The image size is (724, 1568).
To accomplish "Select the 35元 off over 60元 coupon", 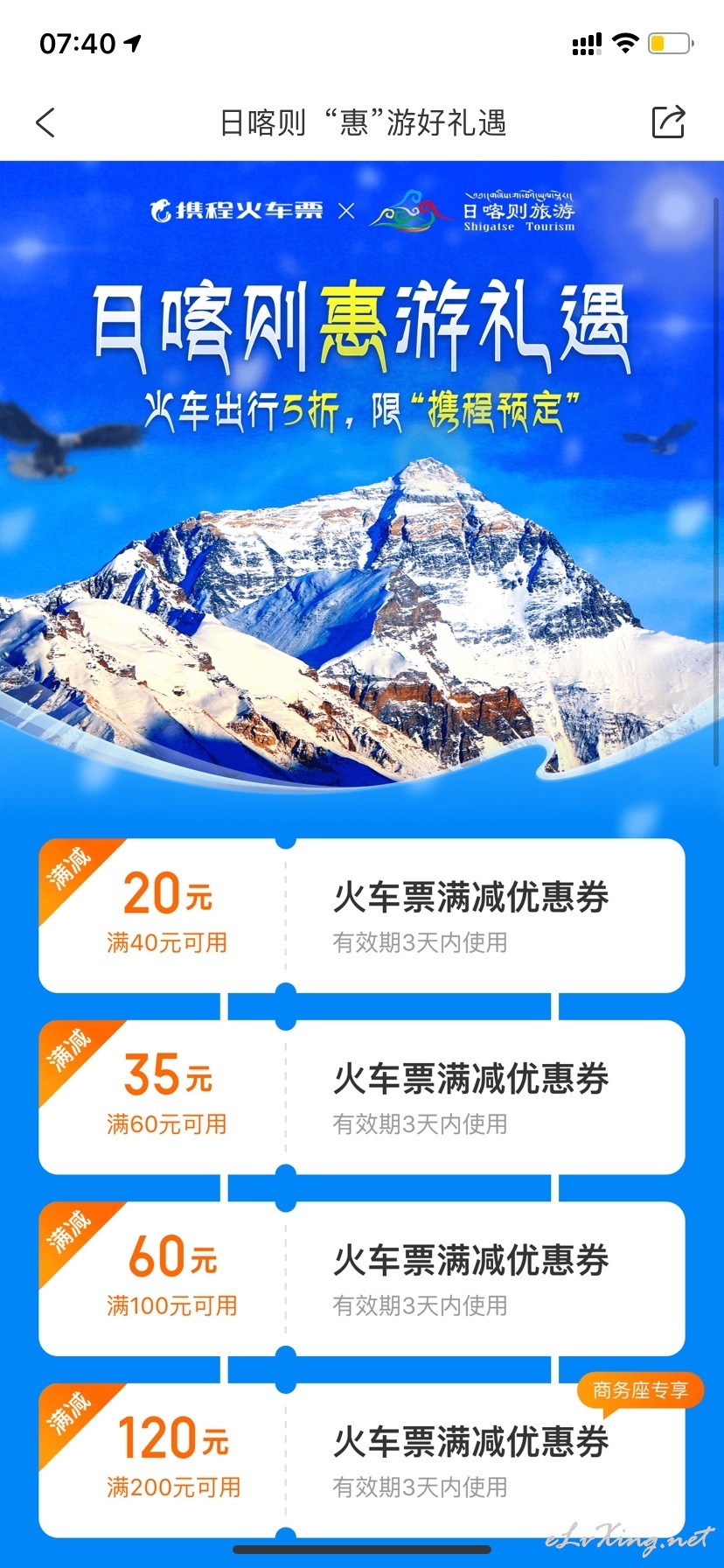I will (362, 1096).
